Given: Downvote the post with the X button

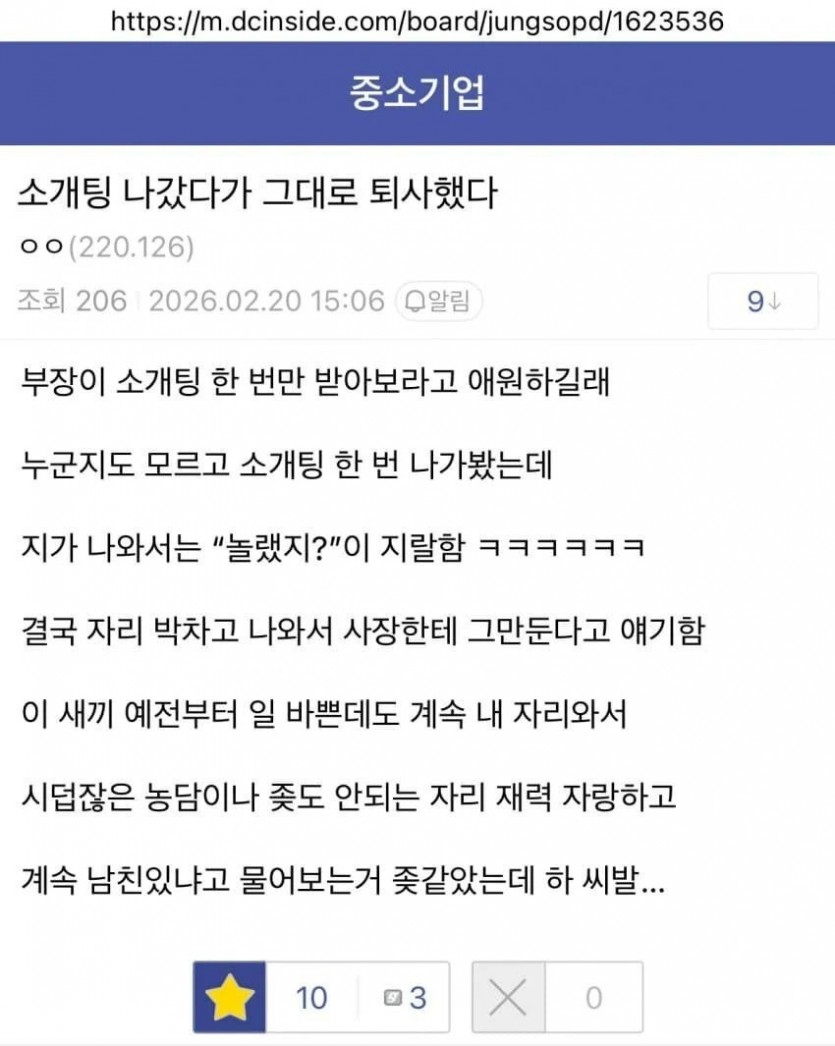Looking at the screenshot, I should click(509, 997).
